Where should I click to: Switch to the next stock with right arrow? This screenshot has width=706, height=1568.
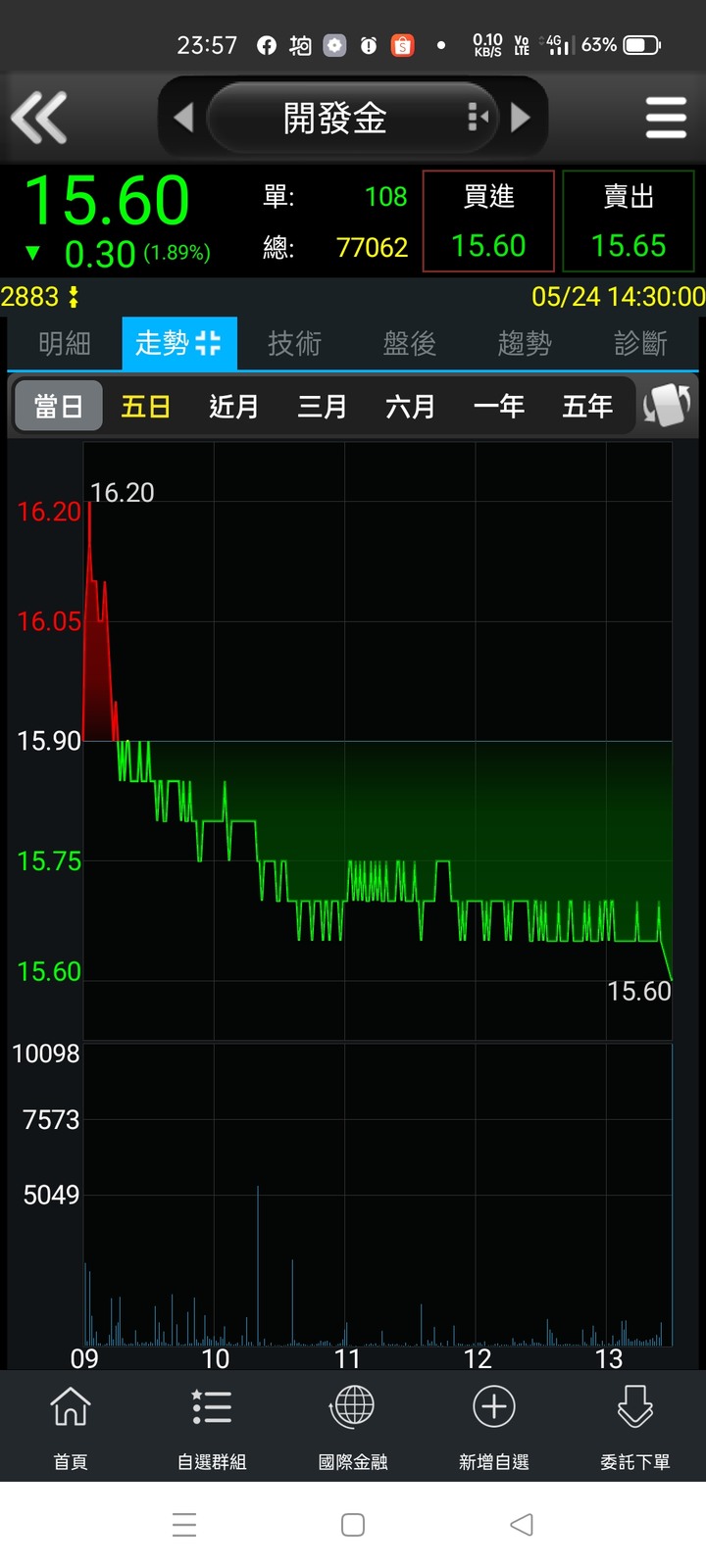pos(521,118)
